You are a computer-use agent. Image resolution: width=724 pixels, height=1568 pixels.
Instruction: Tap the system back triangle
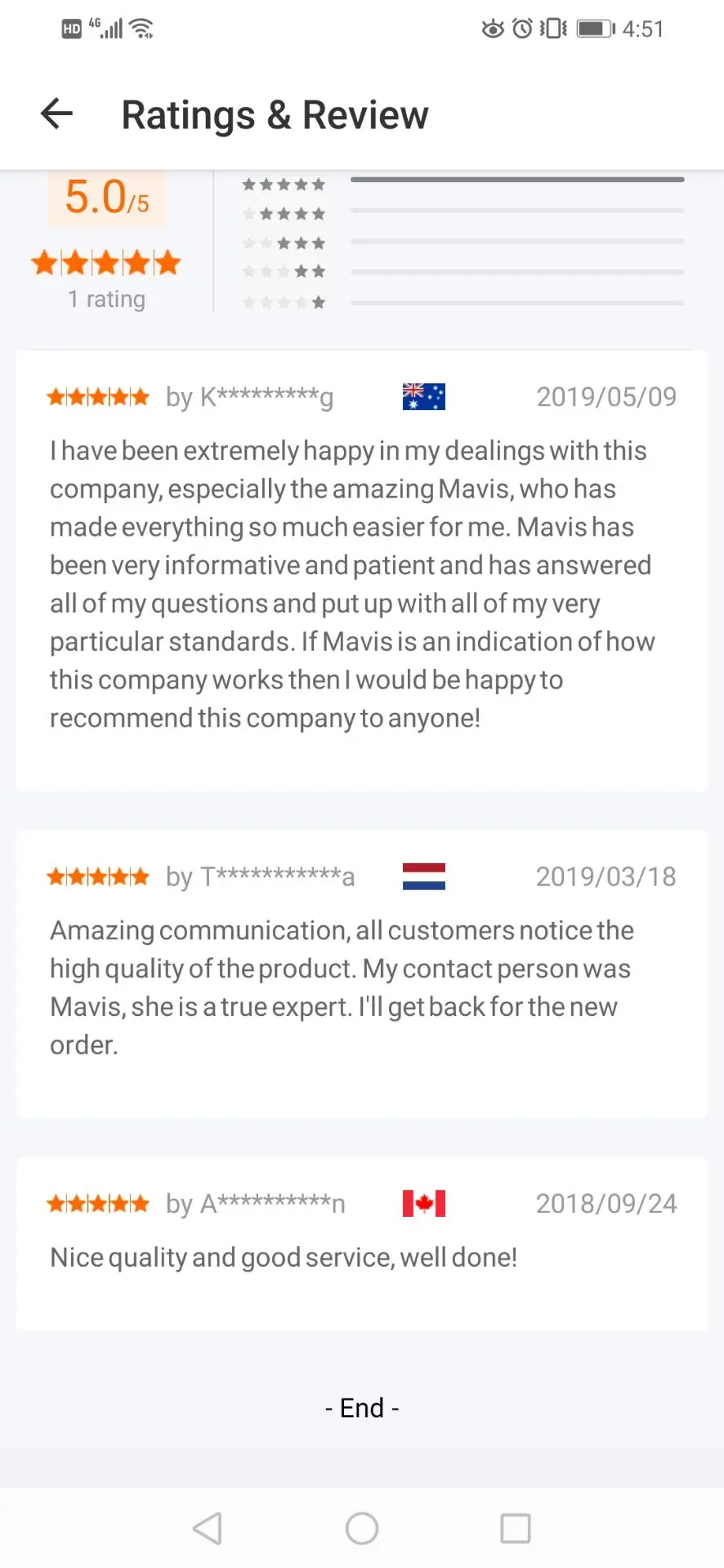208,1528
